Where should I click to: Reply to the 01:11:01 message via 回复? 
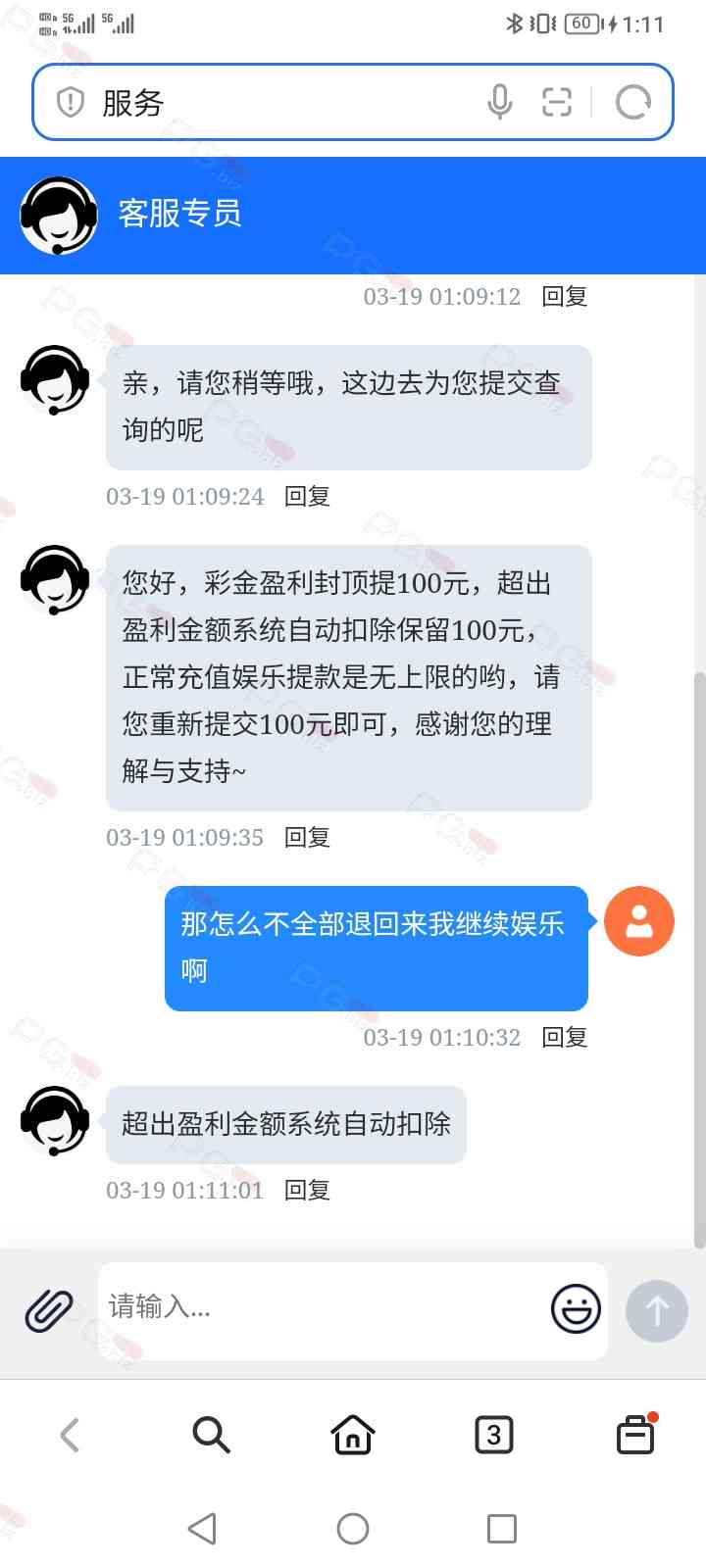pyautogui.click(x=307, y=1191)
